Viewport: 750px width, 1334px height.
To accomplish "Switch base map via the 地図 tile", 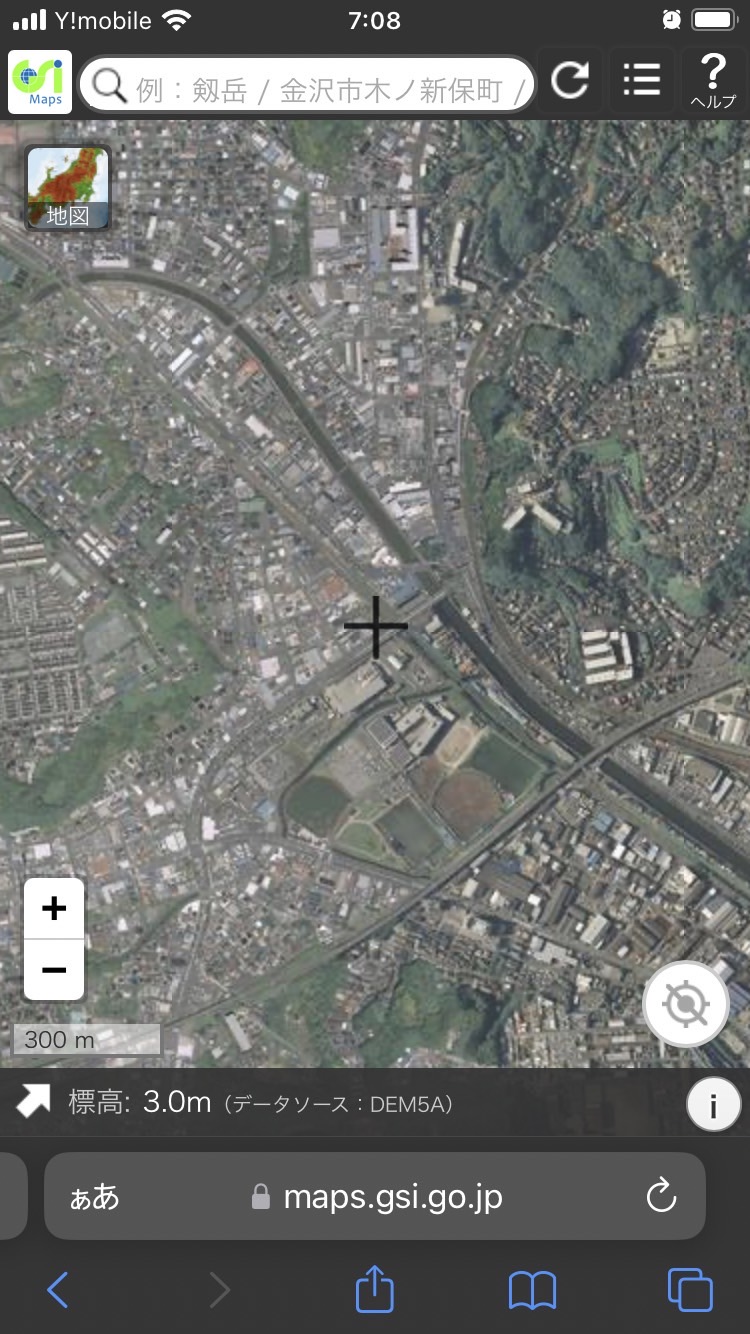I will (x=68, y=188).
